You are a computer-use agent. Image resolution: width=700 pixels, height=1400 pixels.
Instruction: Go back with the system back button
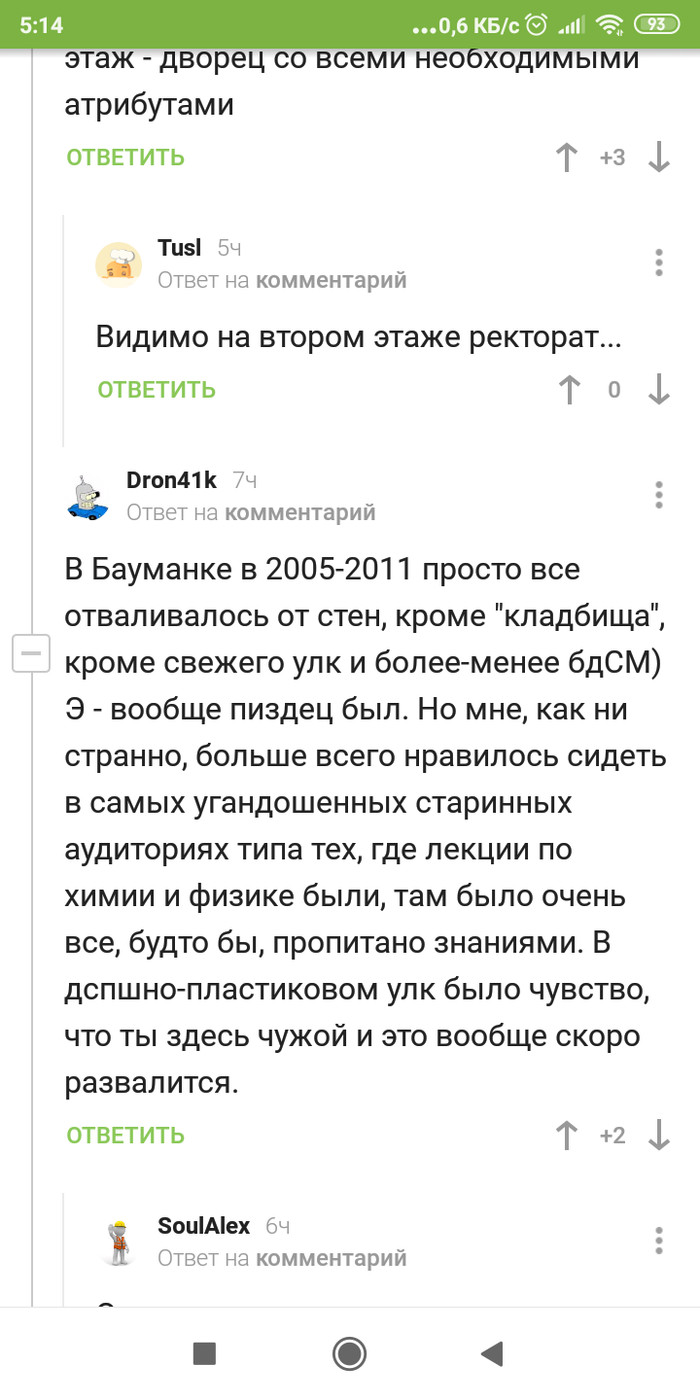point(491,1354)
